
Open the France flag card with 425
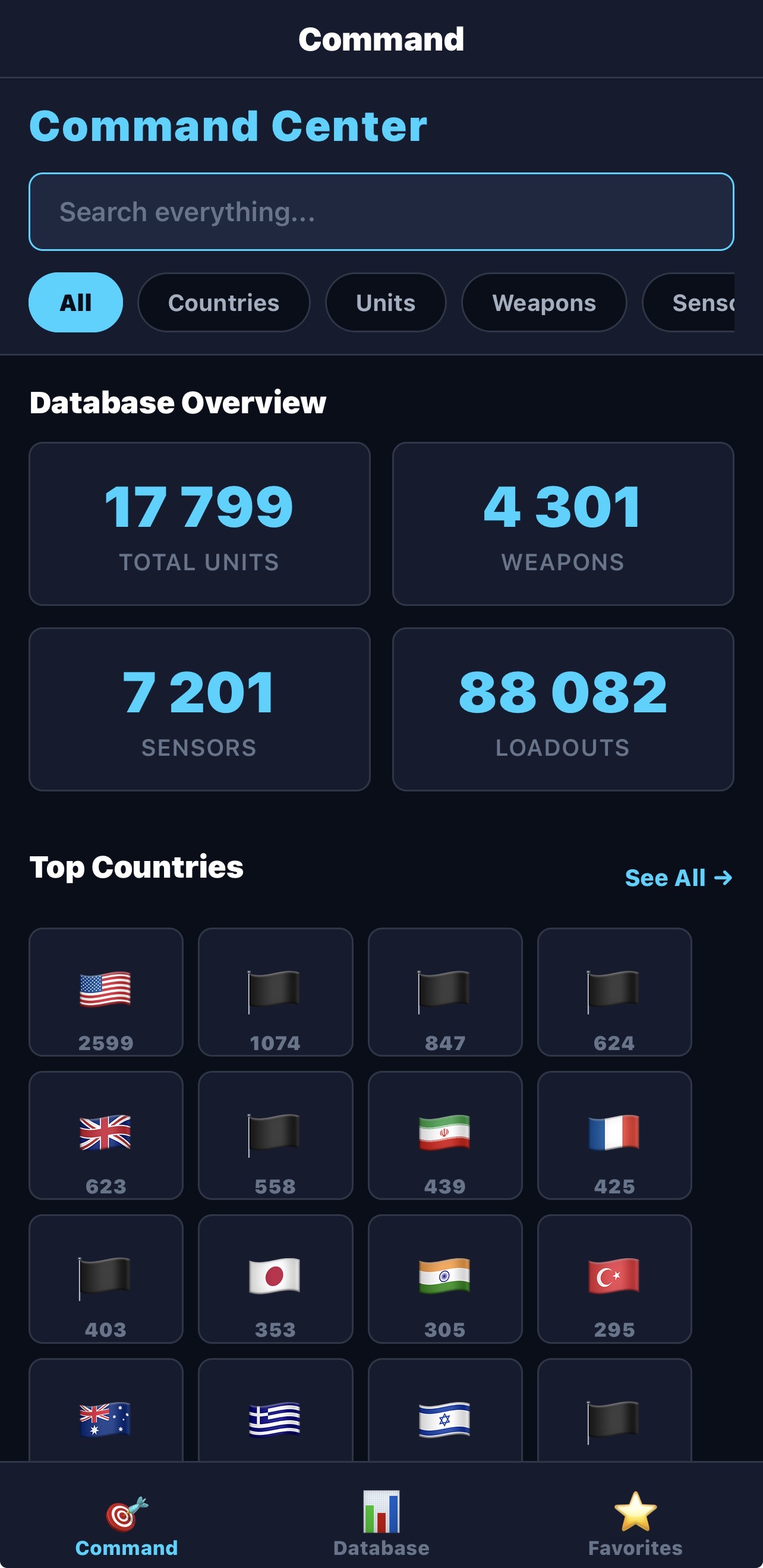click(x=614, y=1135)
